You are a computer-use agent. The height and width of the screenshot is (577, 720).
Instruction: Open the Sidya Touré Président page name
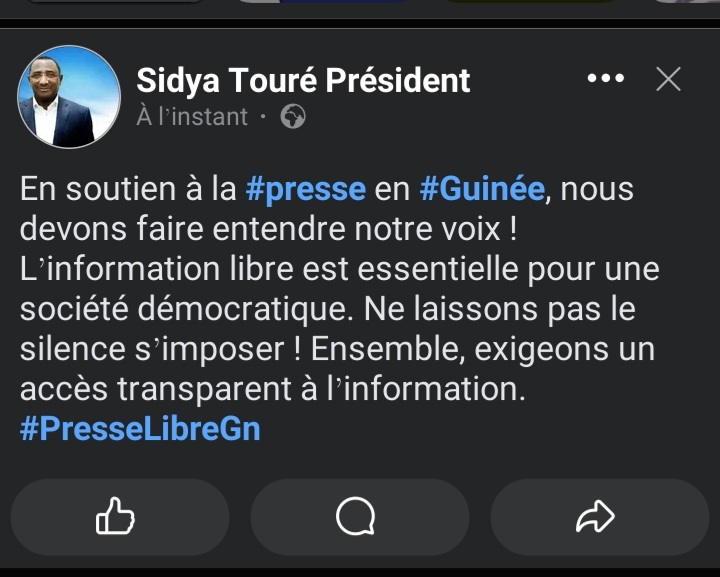pos(302,81)
